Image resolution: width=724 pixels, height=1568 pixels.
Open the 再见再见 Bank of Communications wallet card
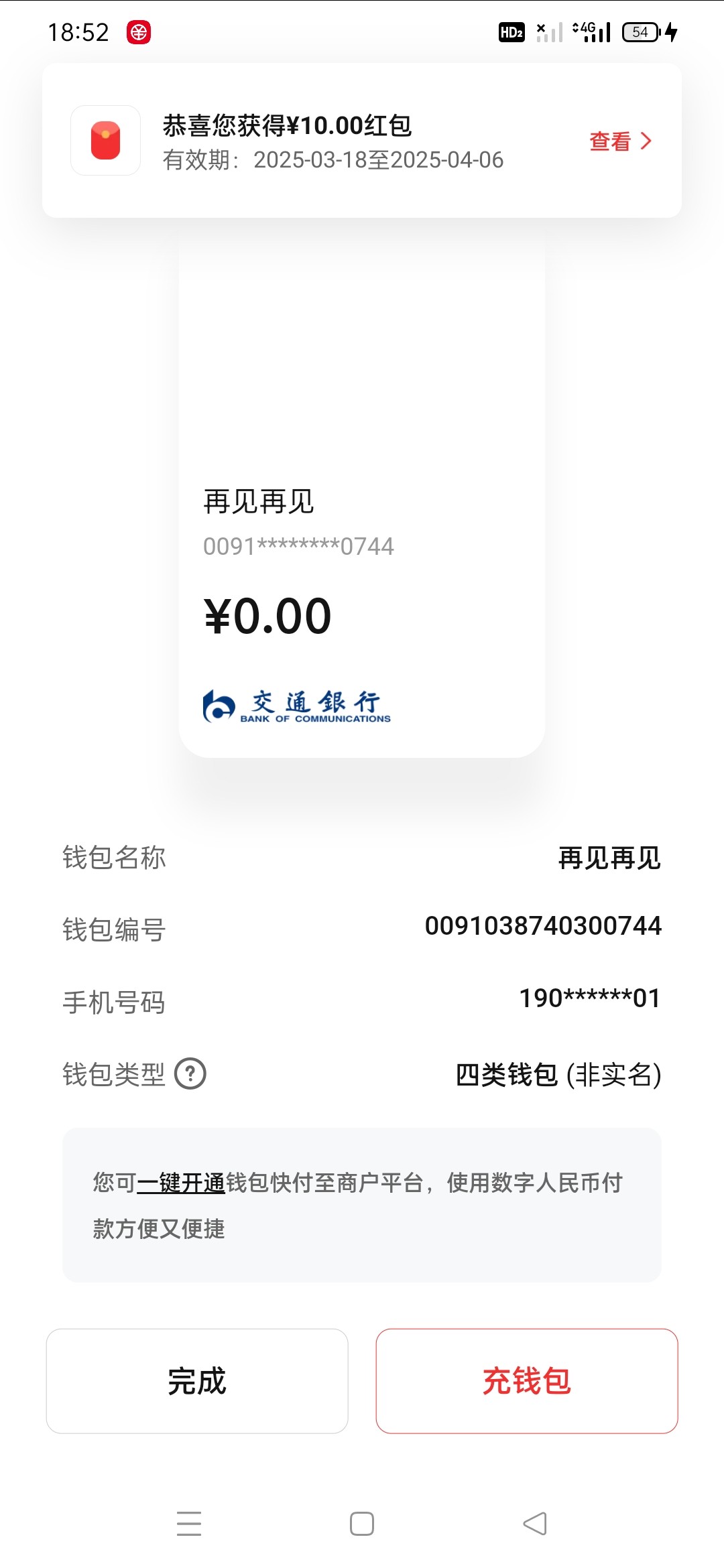pos(362,503)
